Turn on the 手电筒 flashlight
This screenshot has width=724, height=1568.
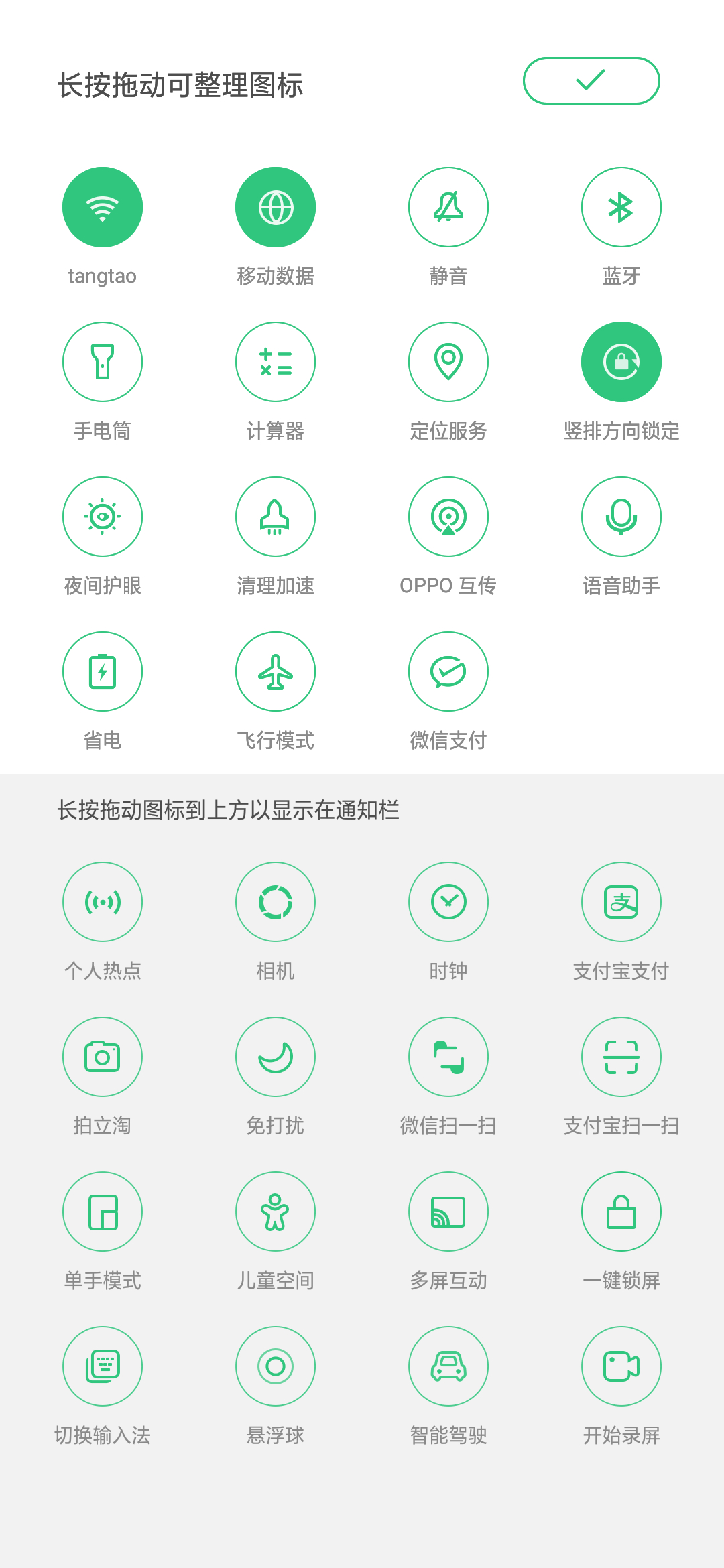(103, 362)
